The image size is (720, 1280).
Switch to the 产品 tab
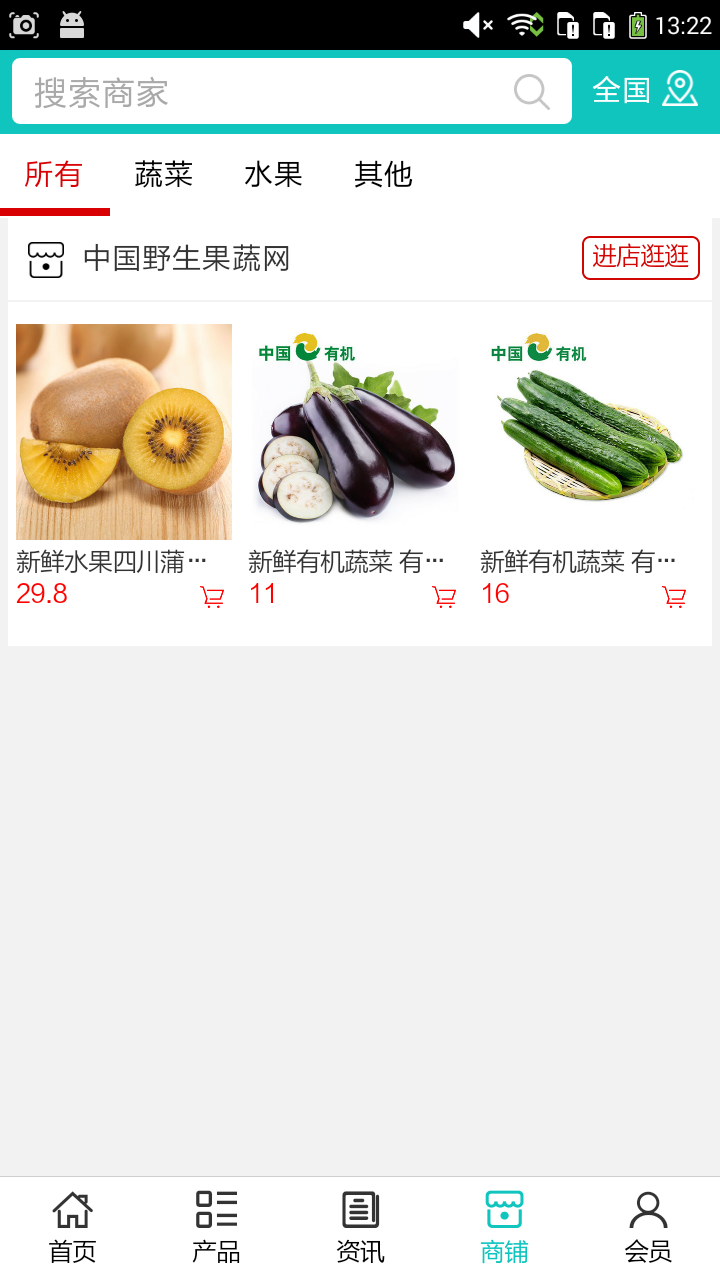click(x=216, y=1228)
